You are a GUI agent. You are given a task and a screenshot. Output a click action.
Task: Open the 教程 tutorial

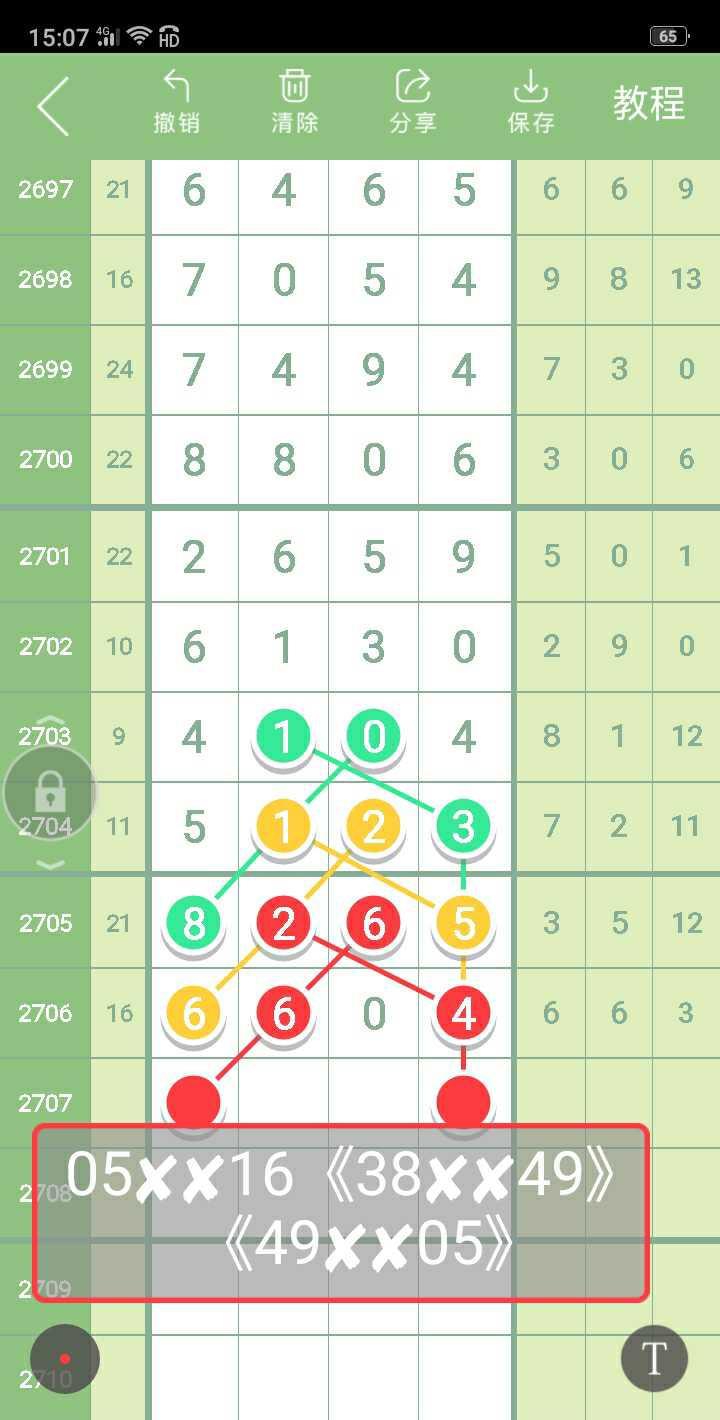tap(649, 104)
